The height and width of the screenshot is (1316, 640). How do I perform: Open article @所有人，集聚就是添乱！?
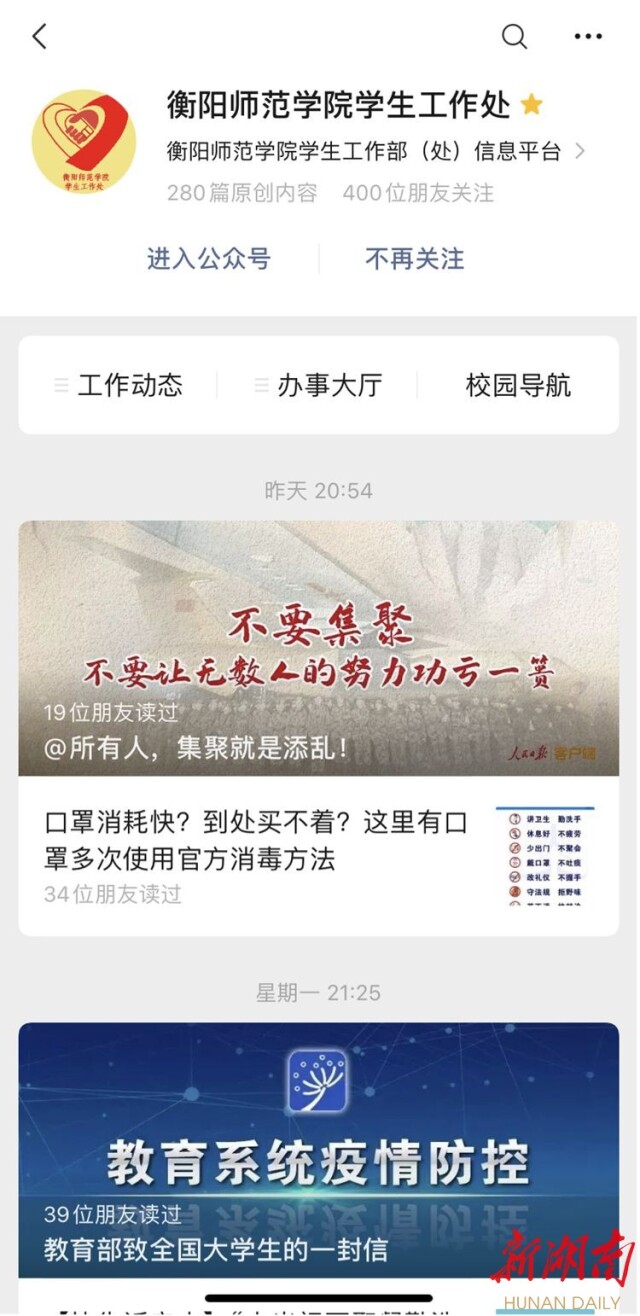coord(318,648)
